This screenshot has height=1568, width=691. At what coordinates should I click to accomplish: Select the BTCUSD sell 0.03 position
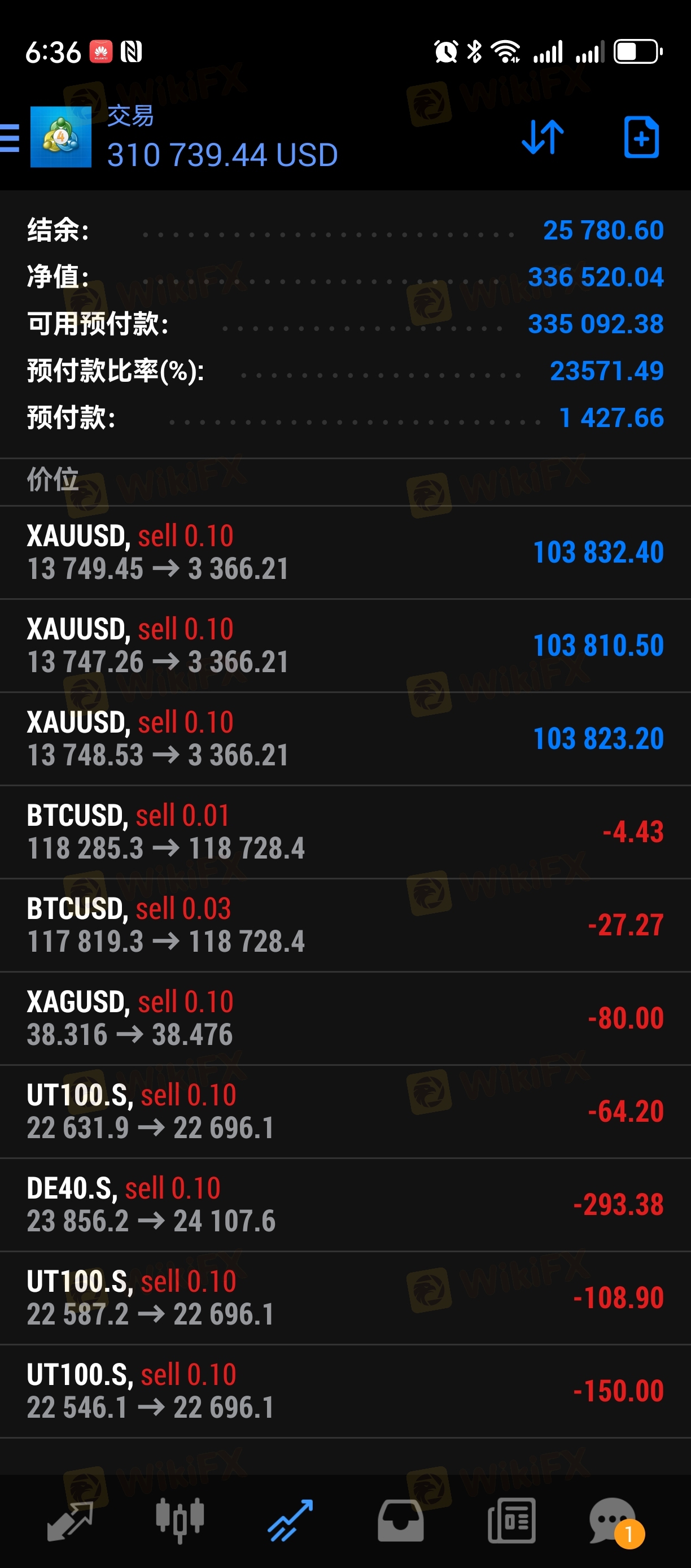[x=345, y=925]
